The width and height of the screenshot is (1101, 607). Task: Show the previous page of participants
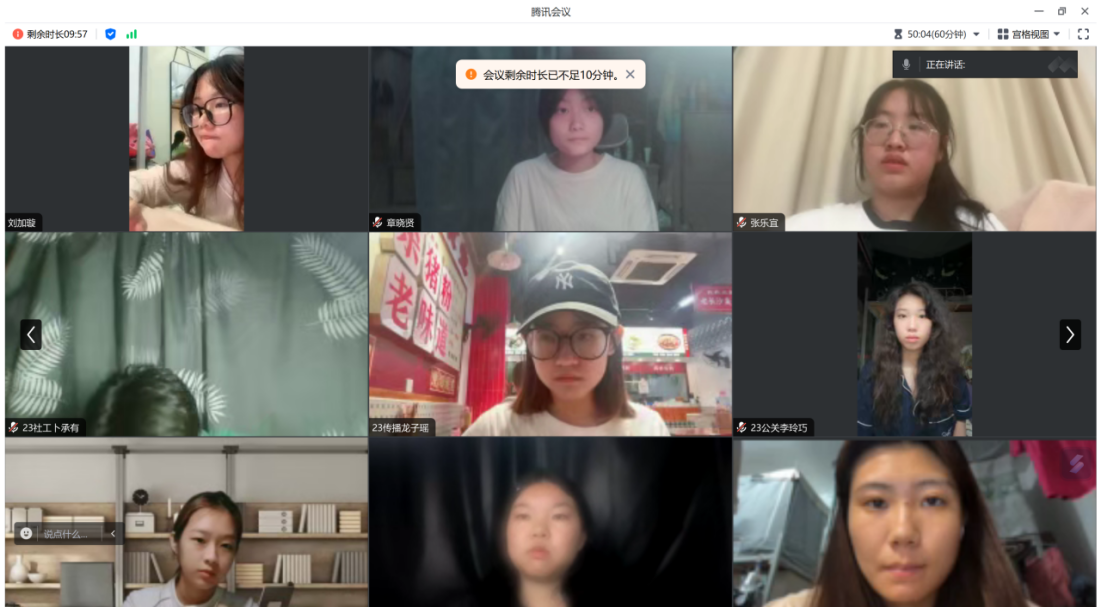[31, 334]
